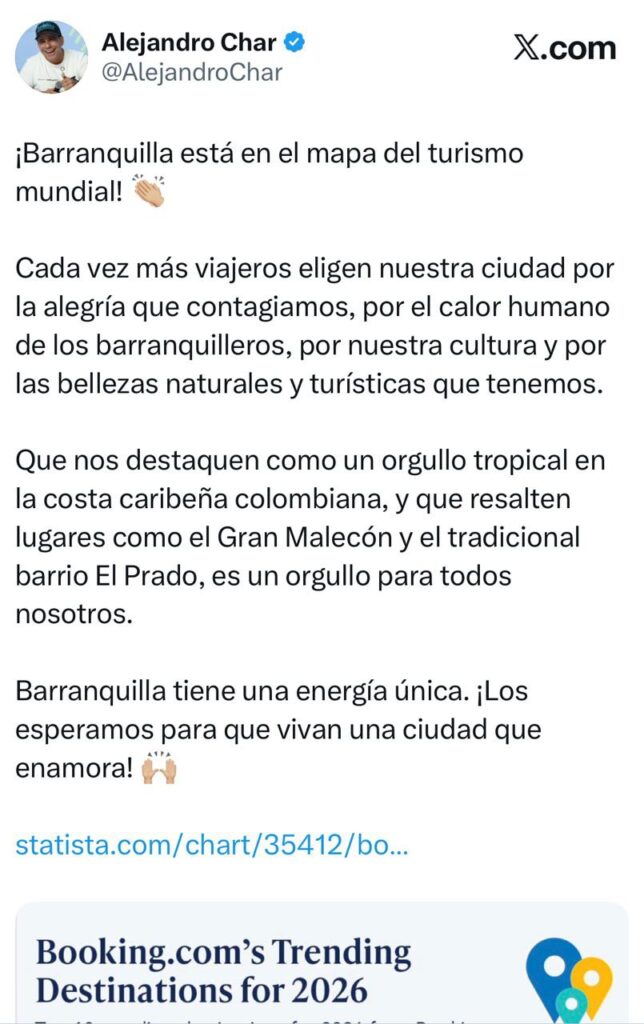Open the @AlejandroChar profile handle
The image size is (644, 1024).
click(x=192, y=73)
